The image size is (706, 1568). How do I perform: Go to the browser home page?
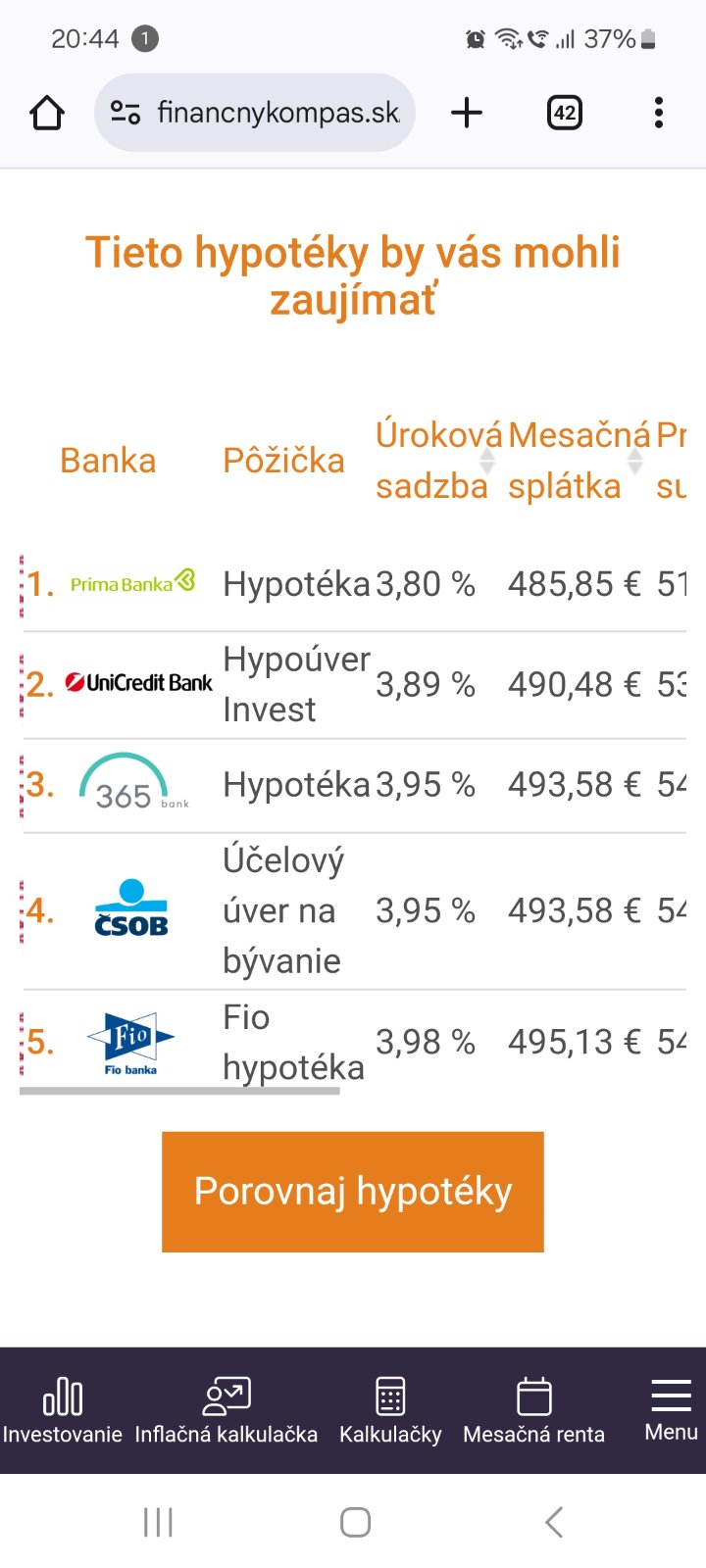click(47, 114)
